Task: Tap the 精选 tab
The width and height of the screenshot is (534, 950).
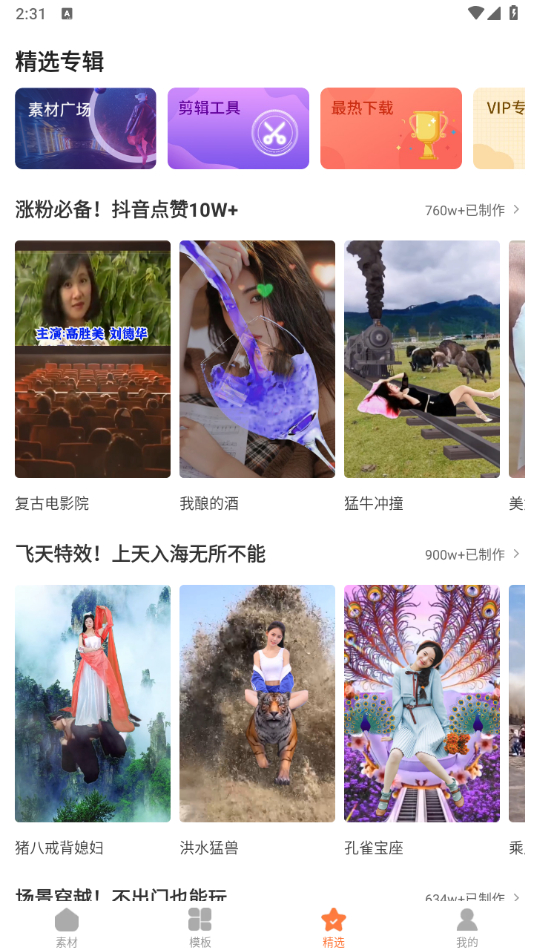Action: (x=333, y=927)
